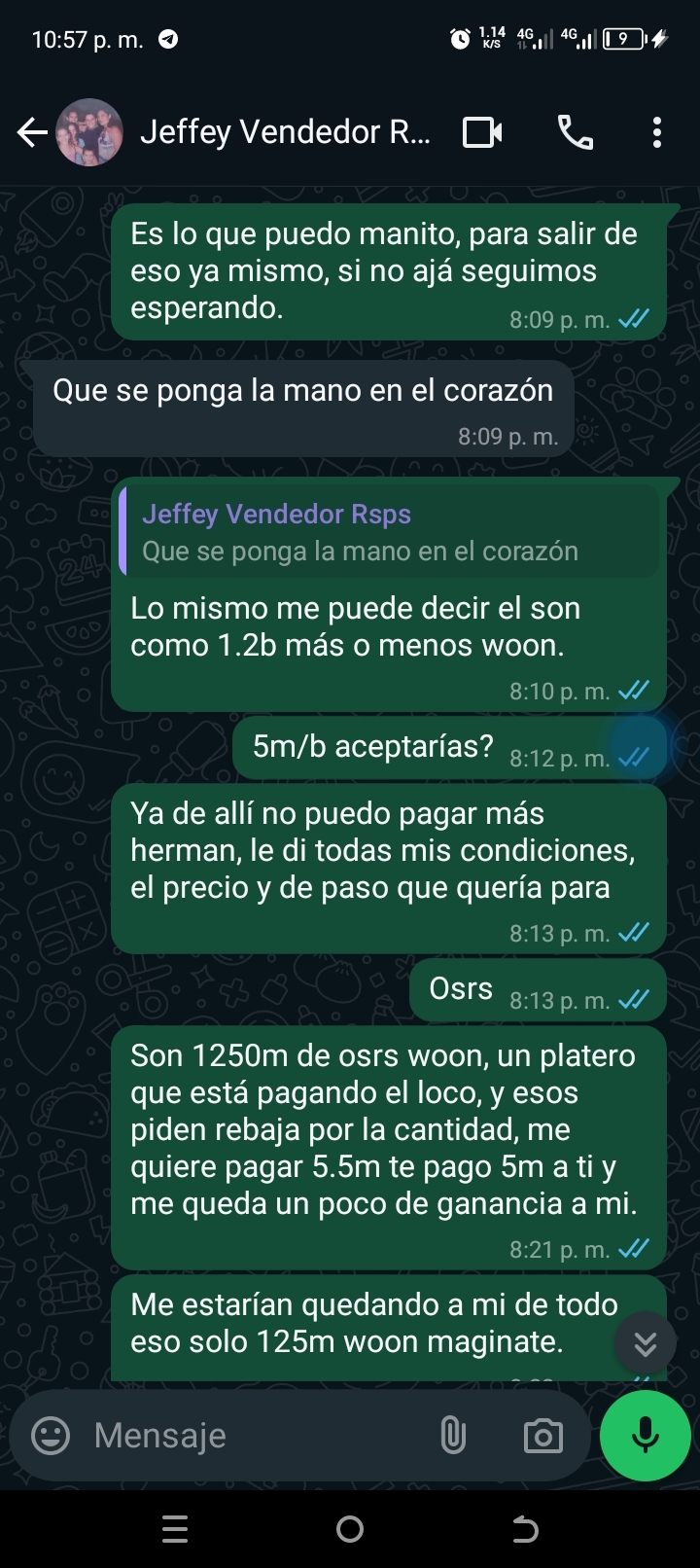This screenshot has width=700, height=1568.
Task: Open the chat overflow menu
Action: (x=657, y=132)
